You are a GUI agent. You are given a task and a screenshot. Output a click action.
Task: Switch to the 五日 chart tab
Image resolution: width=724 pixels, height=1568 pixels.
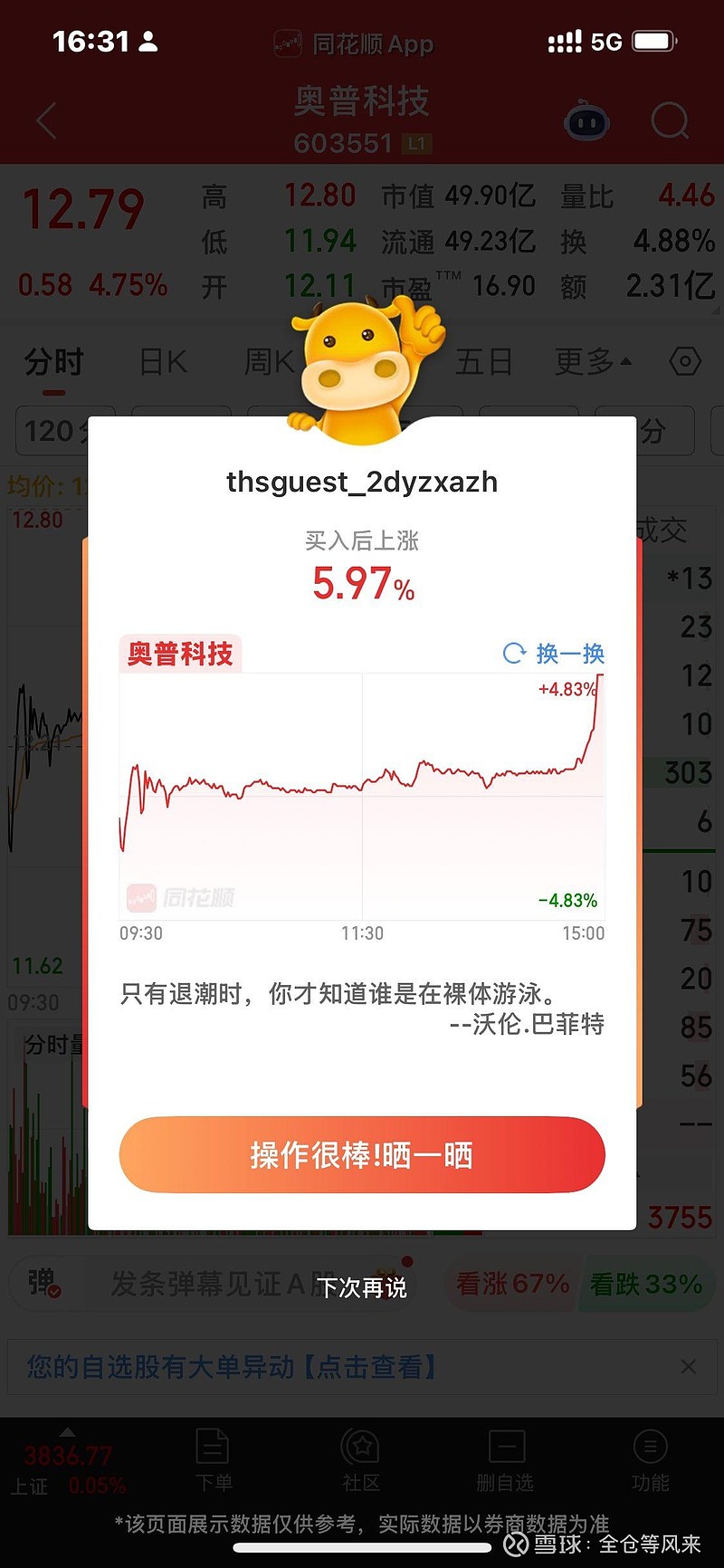(483, 362)
